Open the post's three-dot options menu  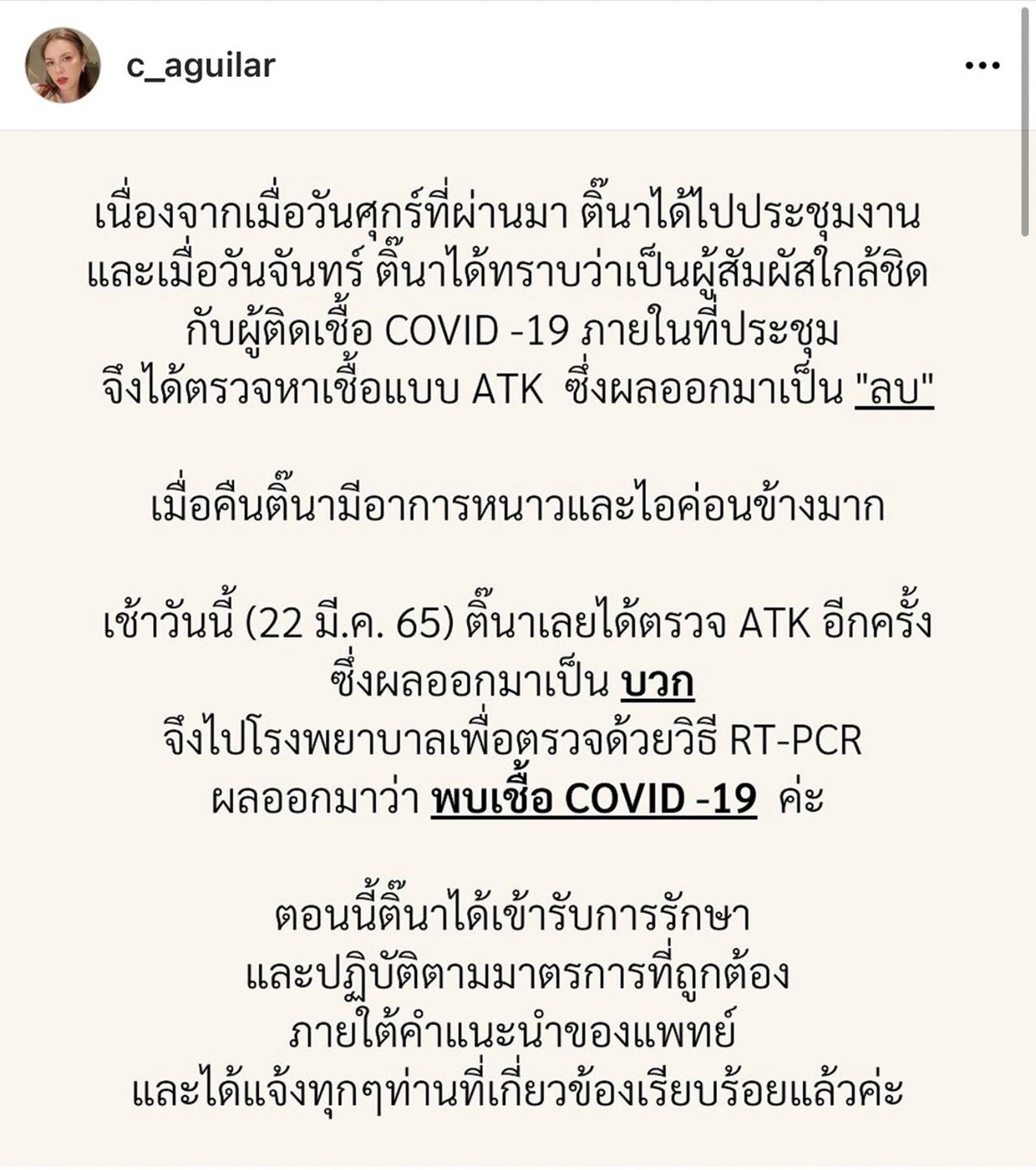982,66
